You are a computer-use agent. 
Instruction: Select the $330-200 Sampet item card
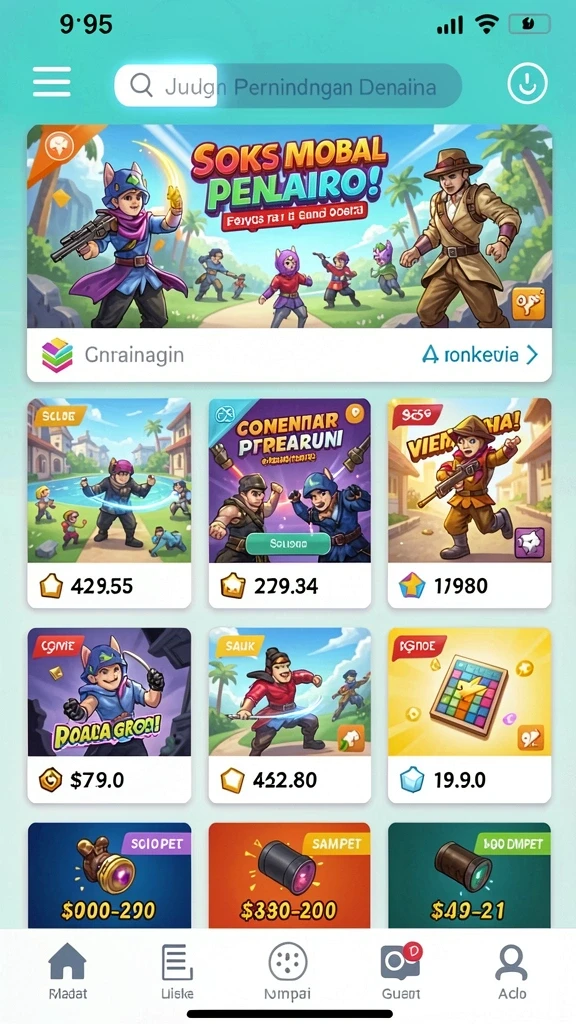coord(289,875)
